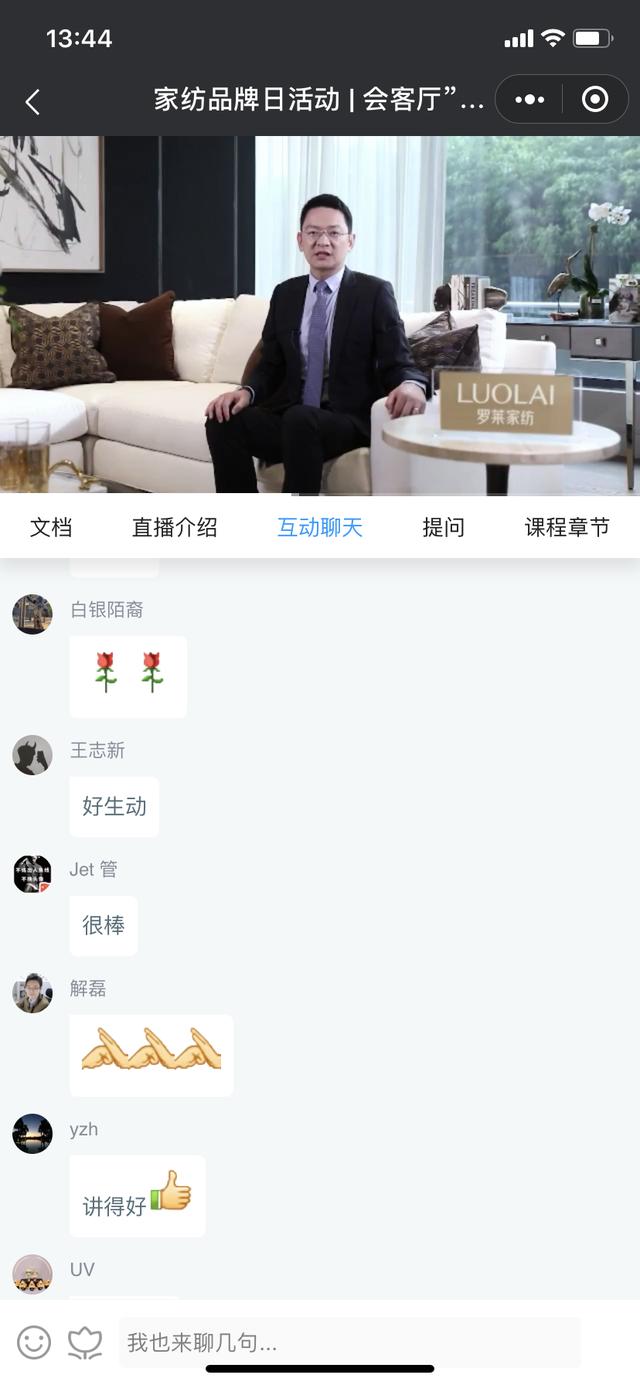
Task: Switch to the 文档 tab
Action: point(51,528)
